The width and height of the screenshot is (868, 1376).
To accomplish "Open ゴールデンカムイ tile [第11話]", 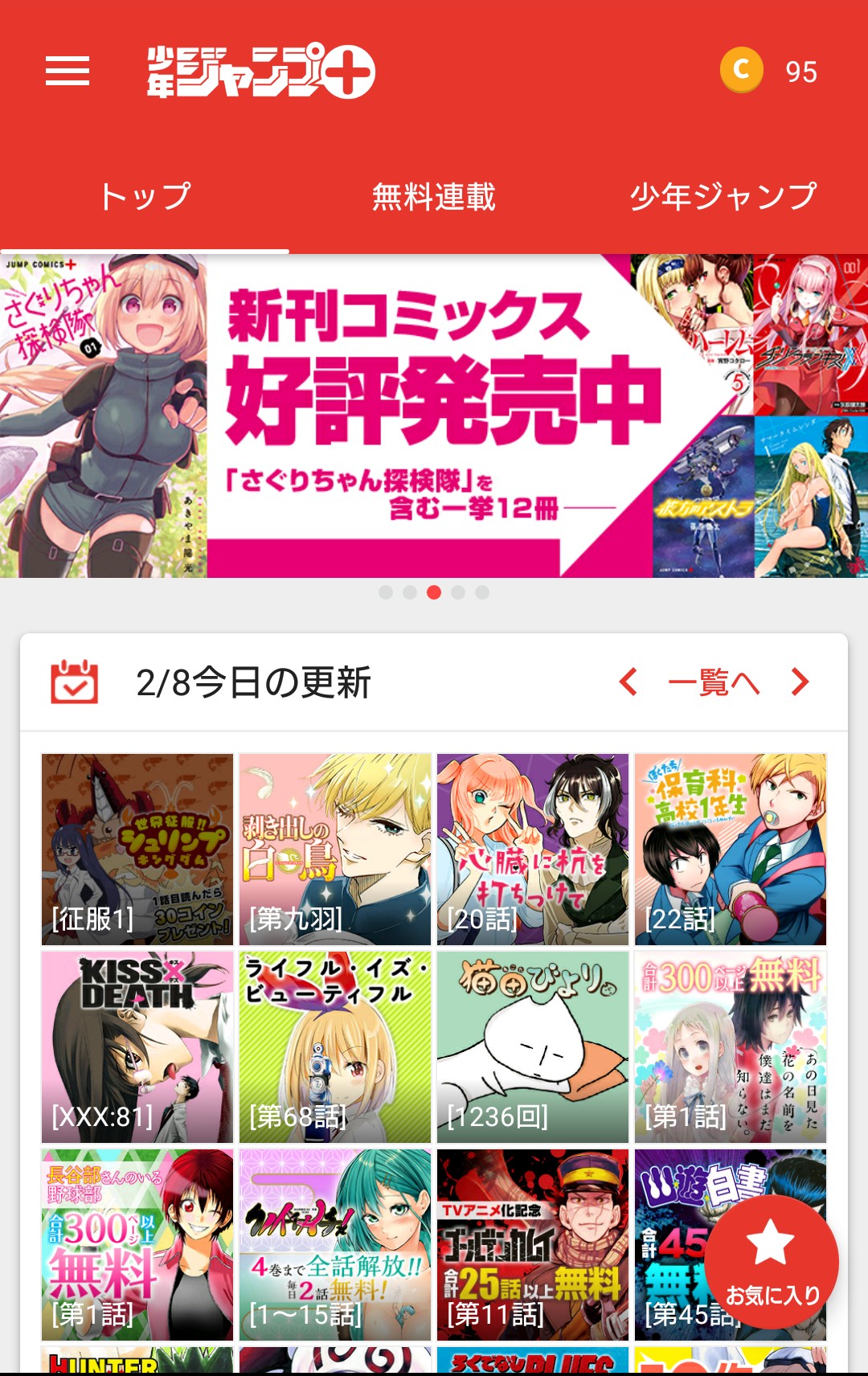I will 533,1244.
